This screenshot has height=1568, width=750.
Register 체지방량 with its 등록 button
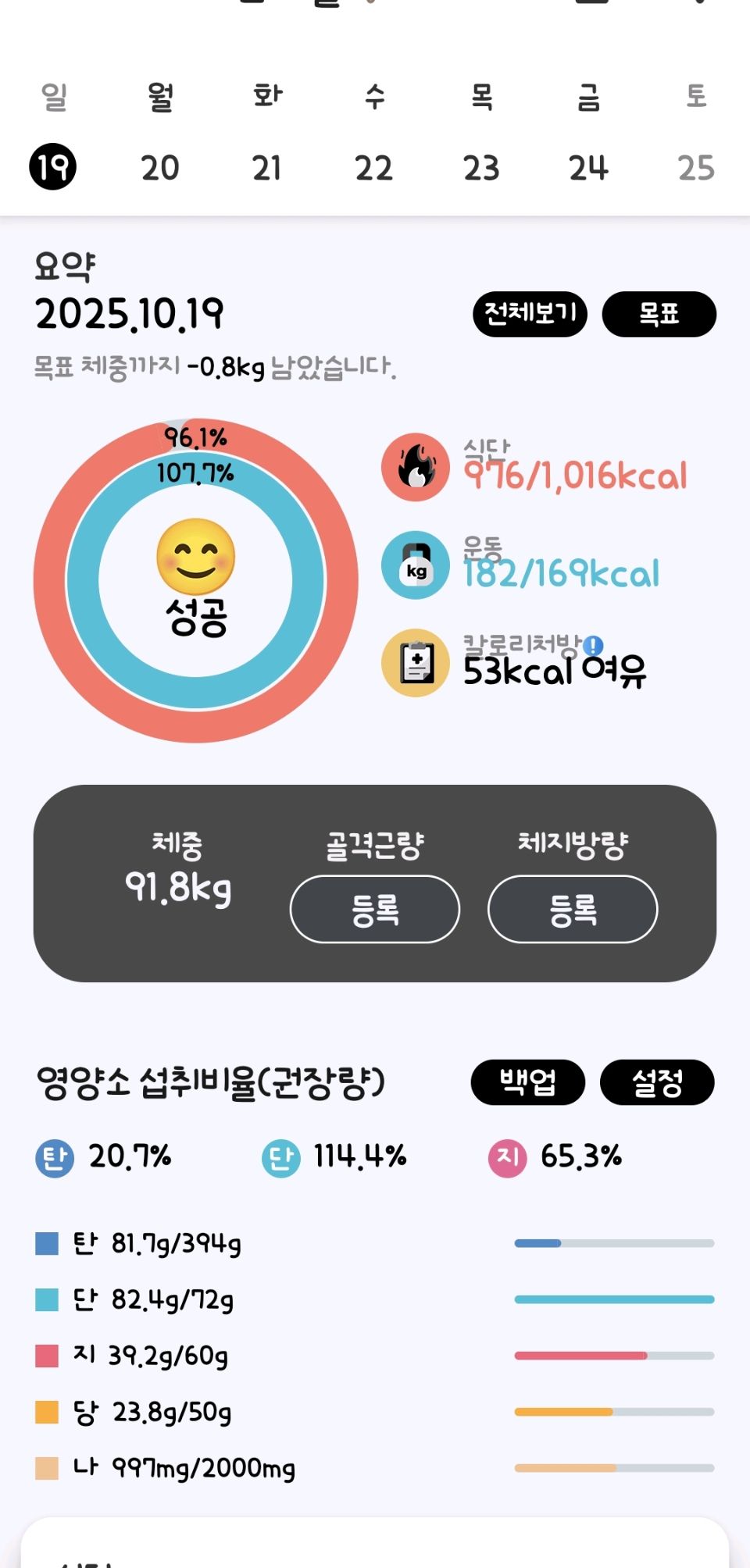pyautogui.click(x=573, y=909)
